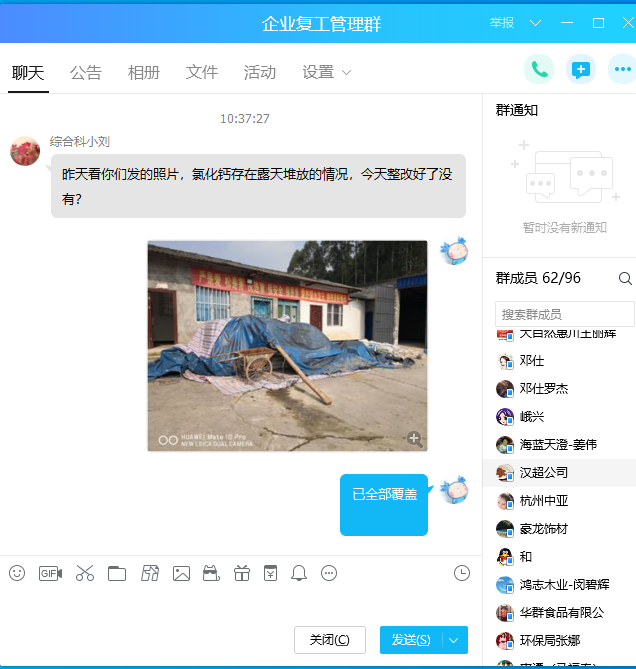Open the 文件 tab
This screenshot has height=669, width=636.
[202, 72]
